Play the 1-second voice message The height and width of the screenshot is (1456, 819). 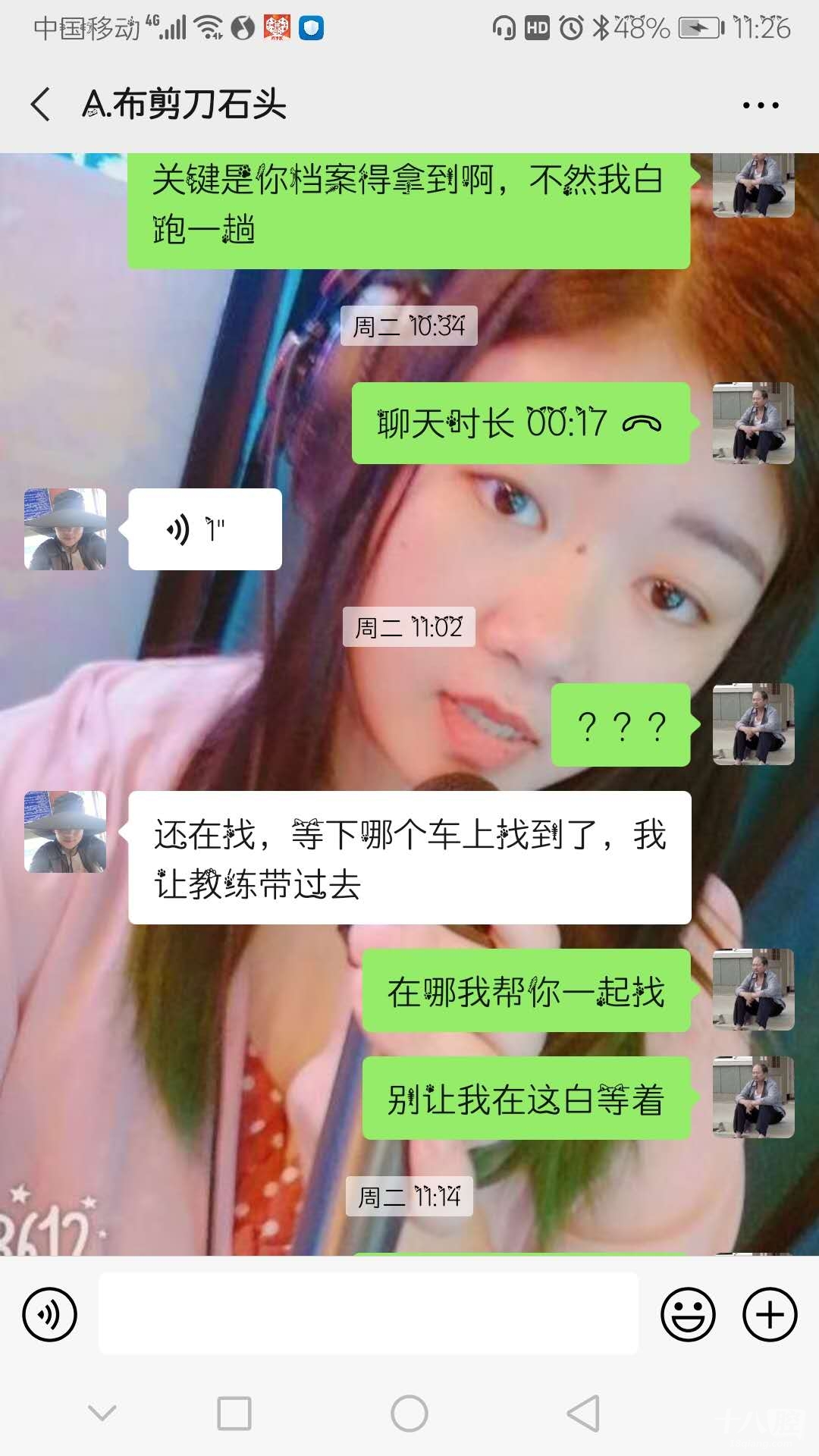205,529
